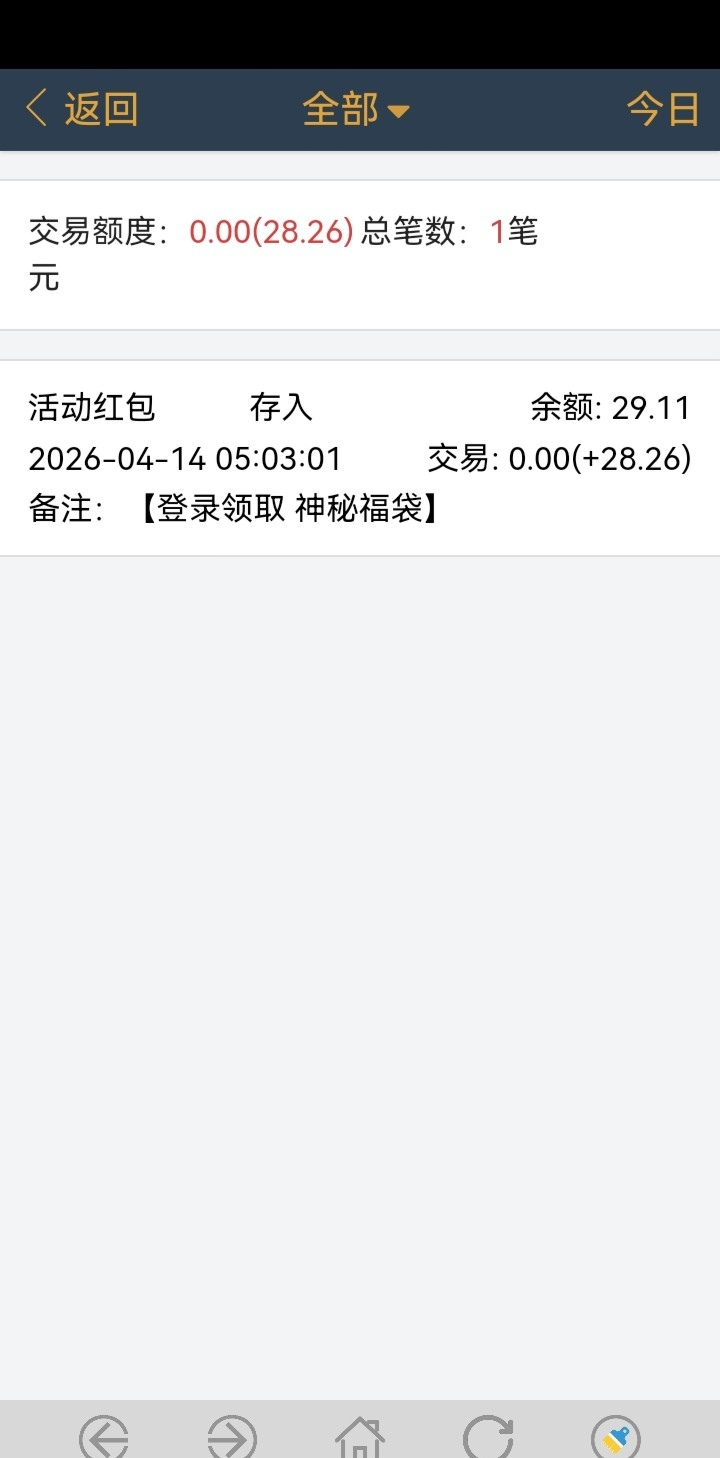Tap 返回 to go back
Screen dimensions: 720x1458
82,109
